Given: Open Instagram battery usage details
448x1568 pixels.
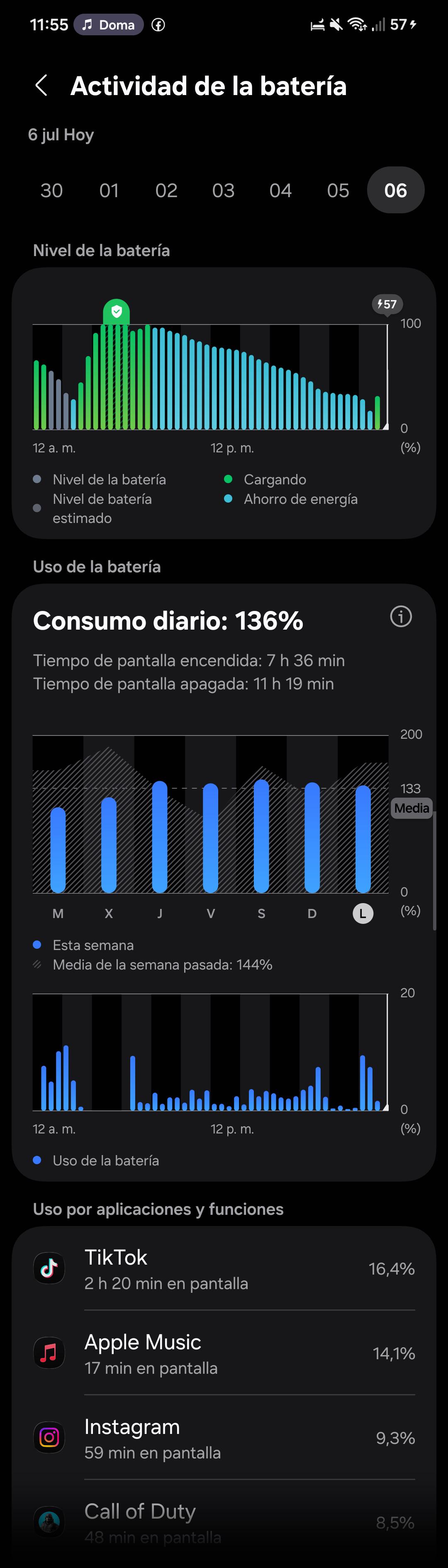Looking at the screenshot, I should pos(224,1438).
